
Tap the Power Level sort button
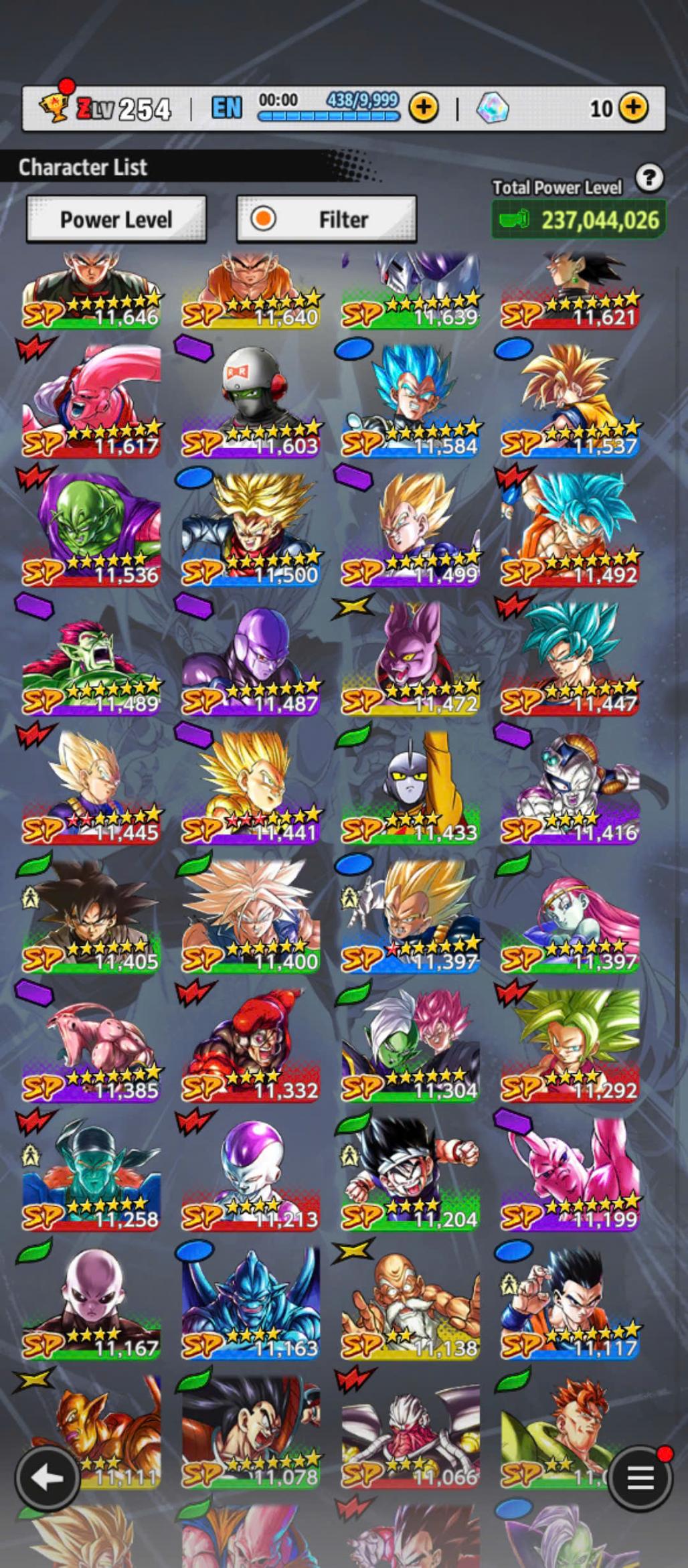116,219
